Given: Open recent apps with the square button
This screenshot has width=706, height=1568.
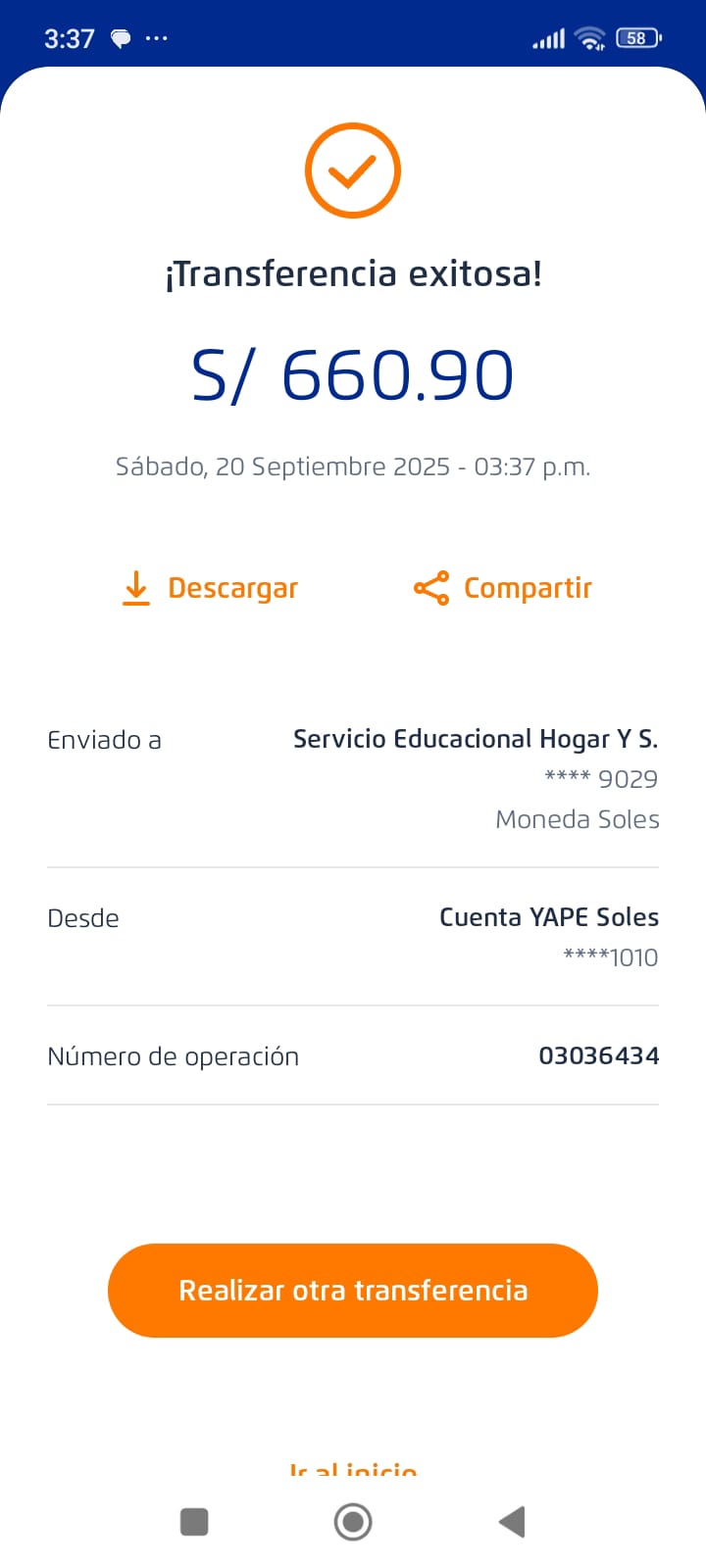Looking at the screenshot, I should coord(194,1522).
